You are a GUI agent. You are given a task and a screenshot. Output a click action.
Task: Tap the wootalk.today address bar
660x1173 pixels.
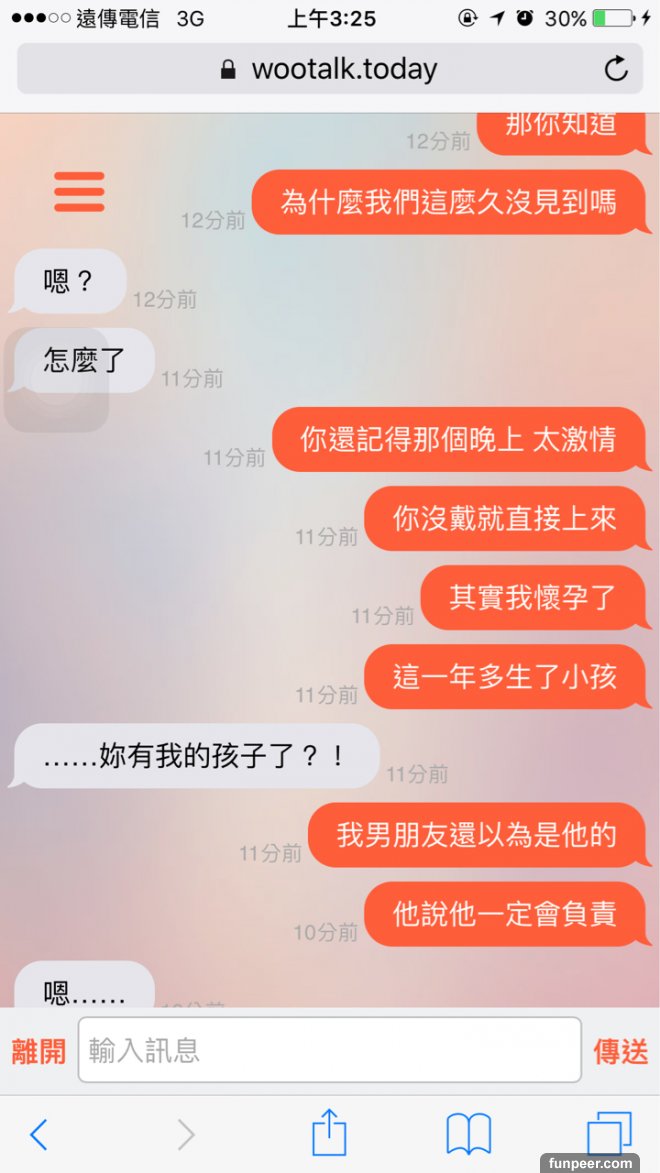click(x=328, y=69)
